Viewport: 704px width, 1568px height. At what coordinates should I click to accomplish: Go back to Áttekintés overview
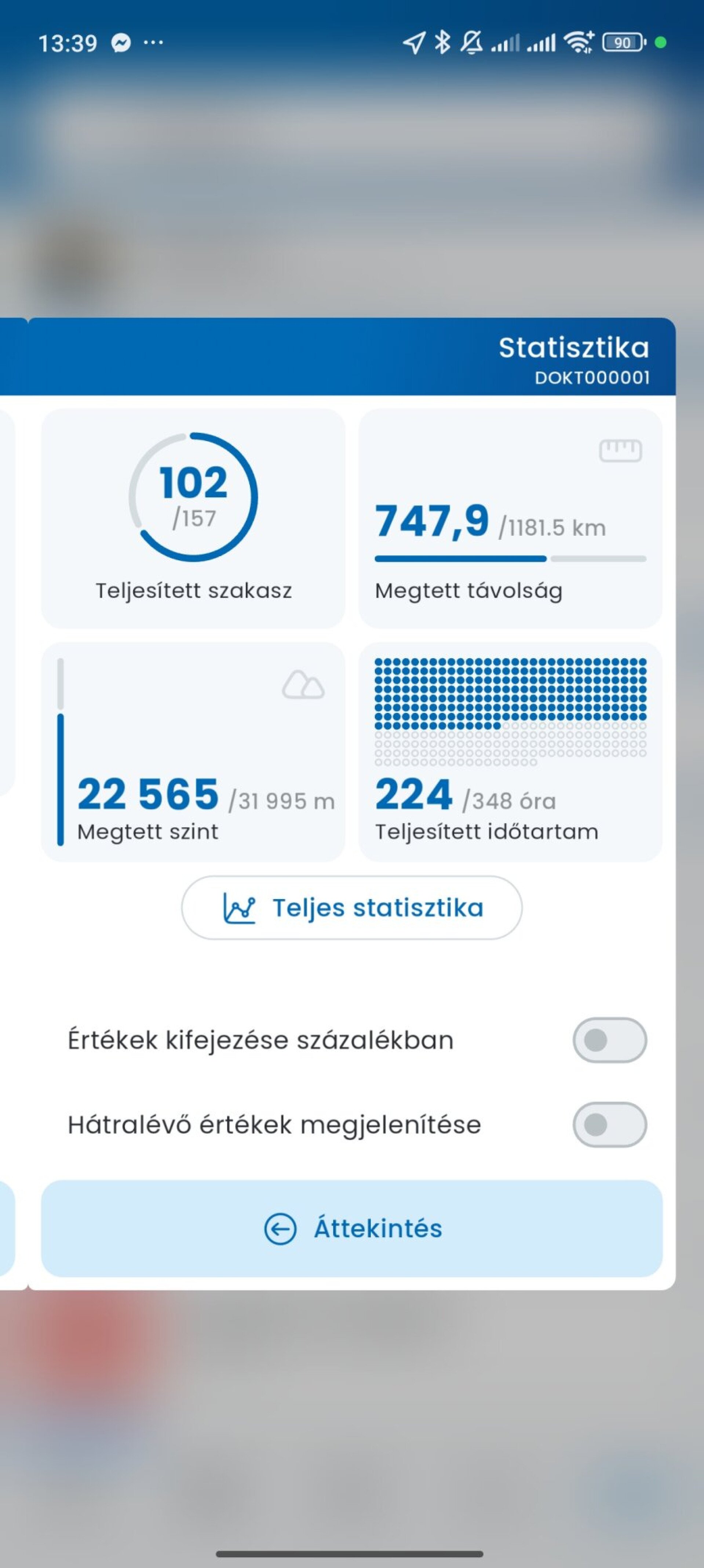pos(351,1228)
